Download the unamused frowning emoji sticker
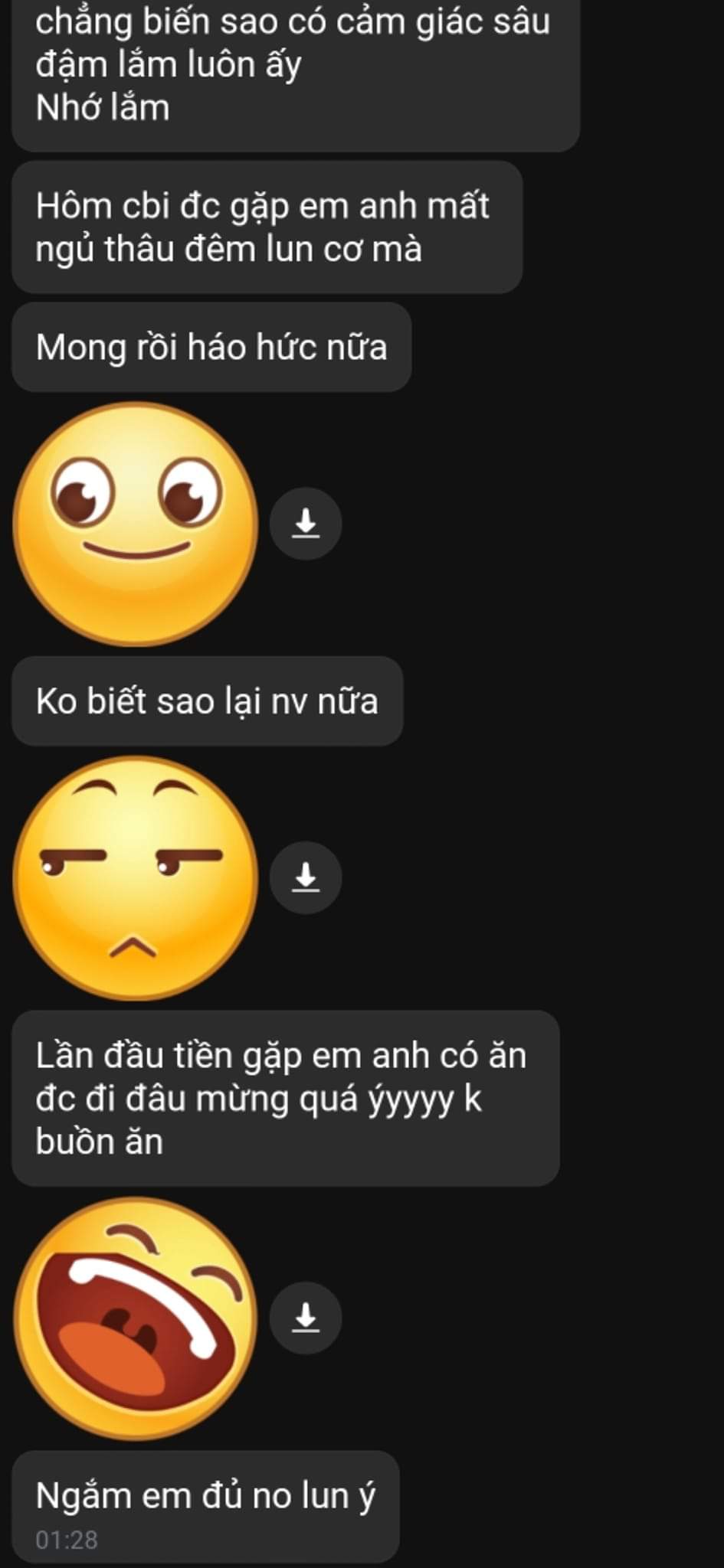Viewport: 724px width, 1568px height. coord(306,878)
